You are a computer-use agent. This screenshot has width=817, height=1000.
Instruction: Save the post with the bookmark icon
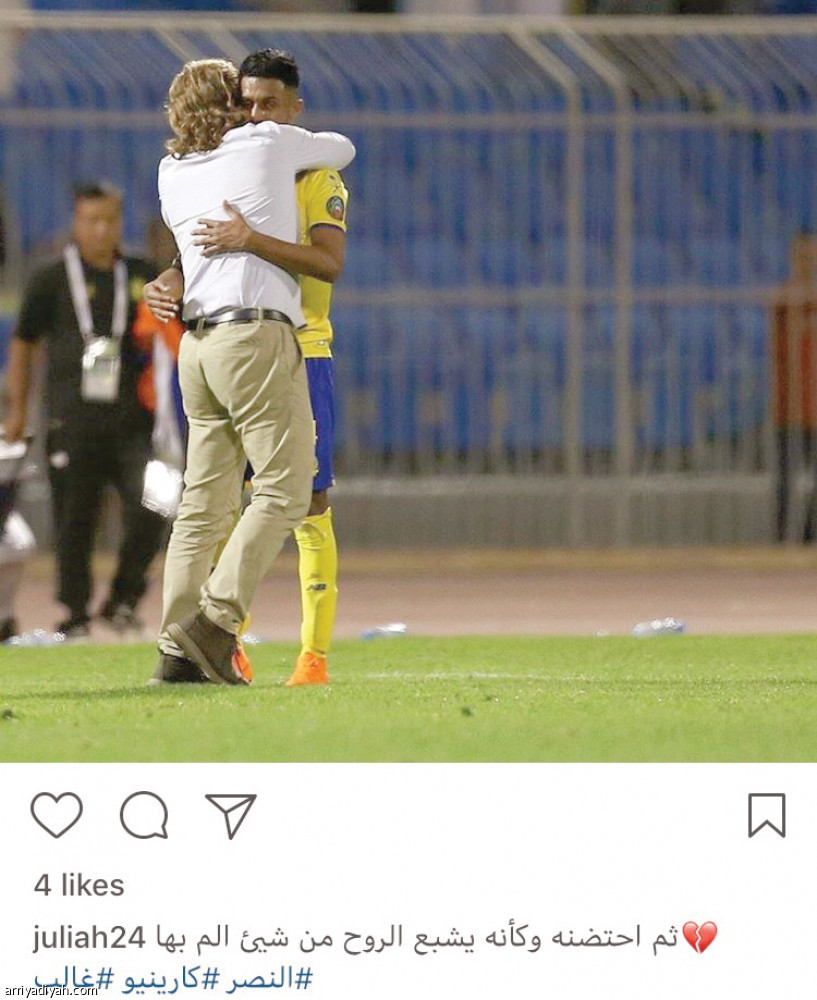tap(766, 815)
